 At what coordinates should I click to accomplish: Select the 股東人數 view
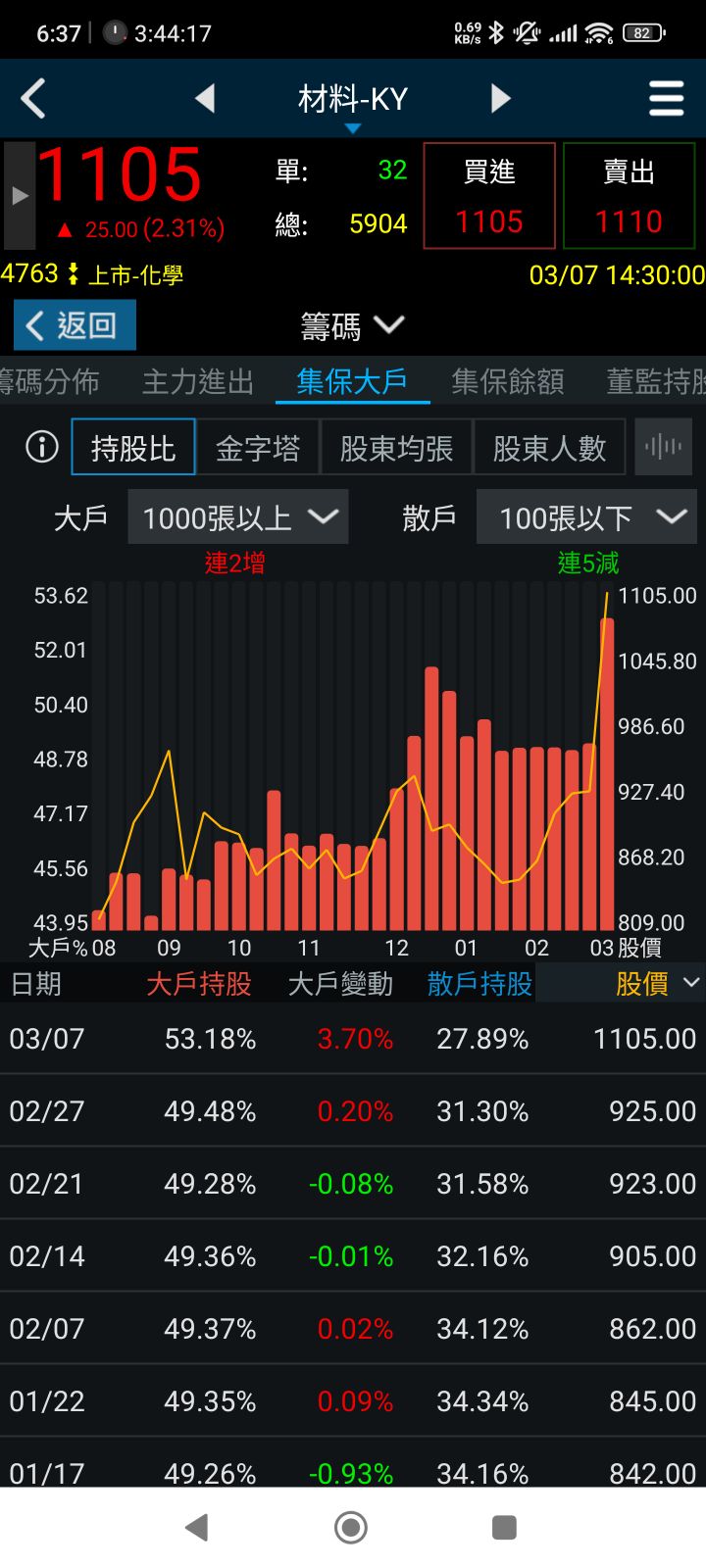point(549,448)
